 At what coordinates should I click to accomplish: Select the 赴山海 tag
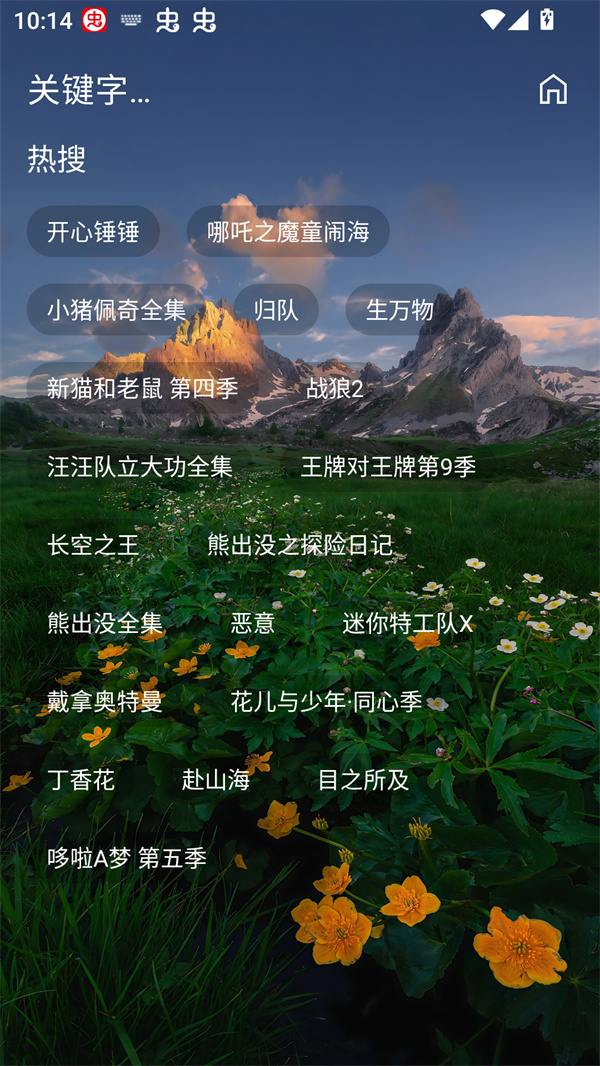coord(216,779)
